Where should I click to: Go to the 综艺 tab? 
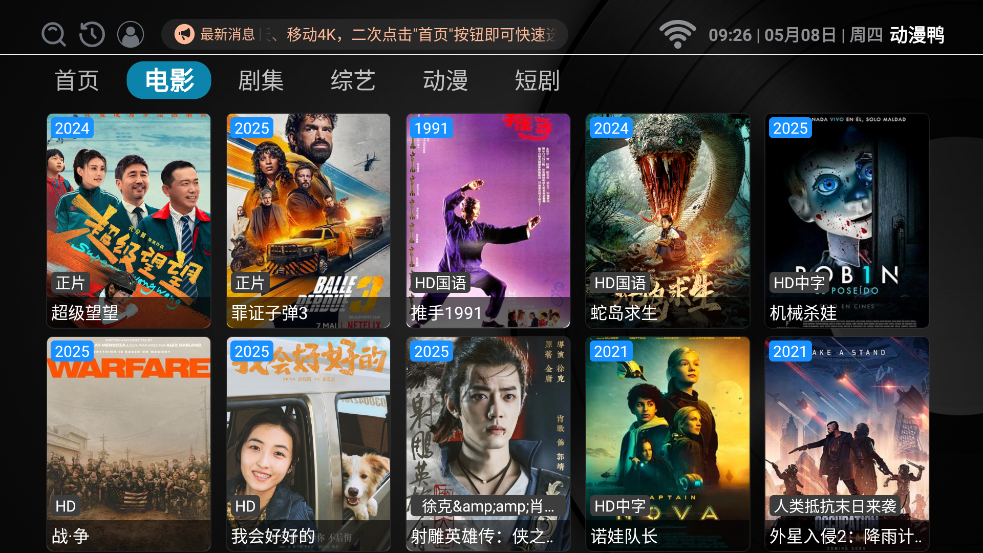click(353, 81)
